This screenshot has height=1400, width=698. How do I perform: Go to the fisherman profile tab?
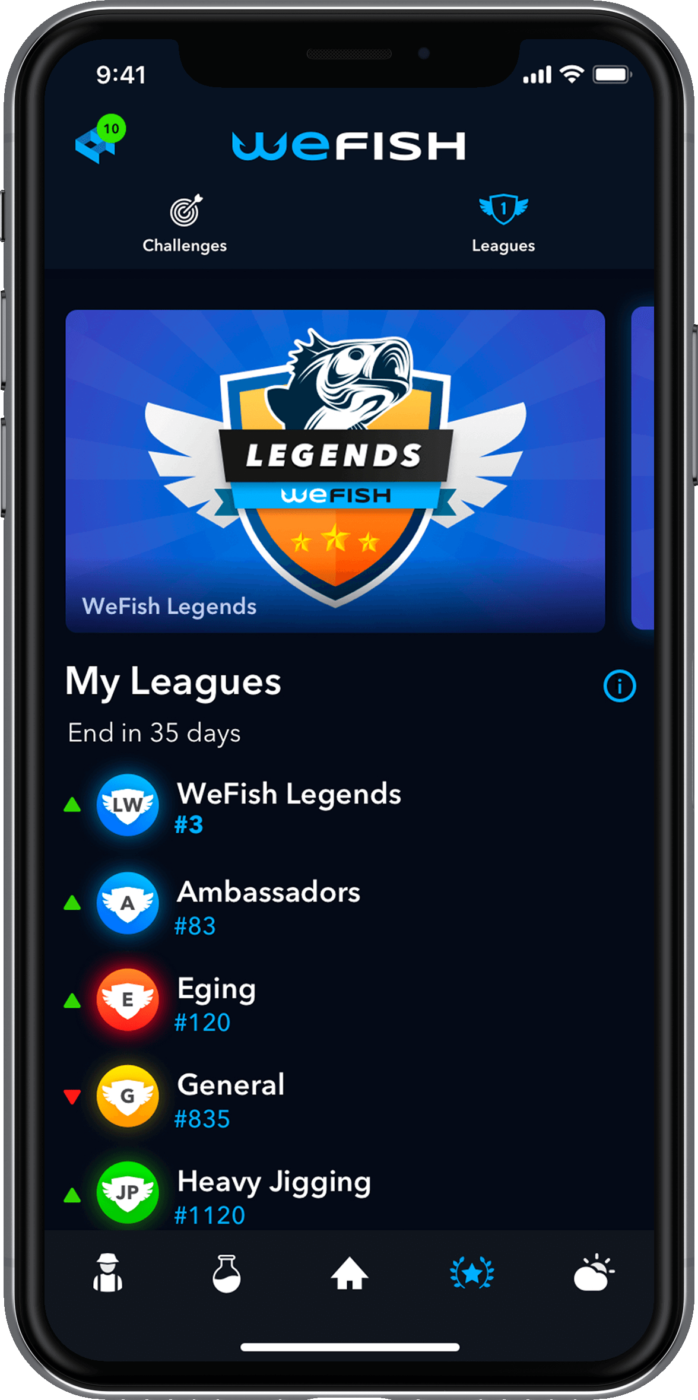(x=107, y=1274)
